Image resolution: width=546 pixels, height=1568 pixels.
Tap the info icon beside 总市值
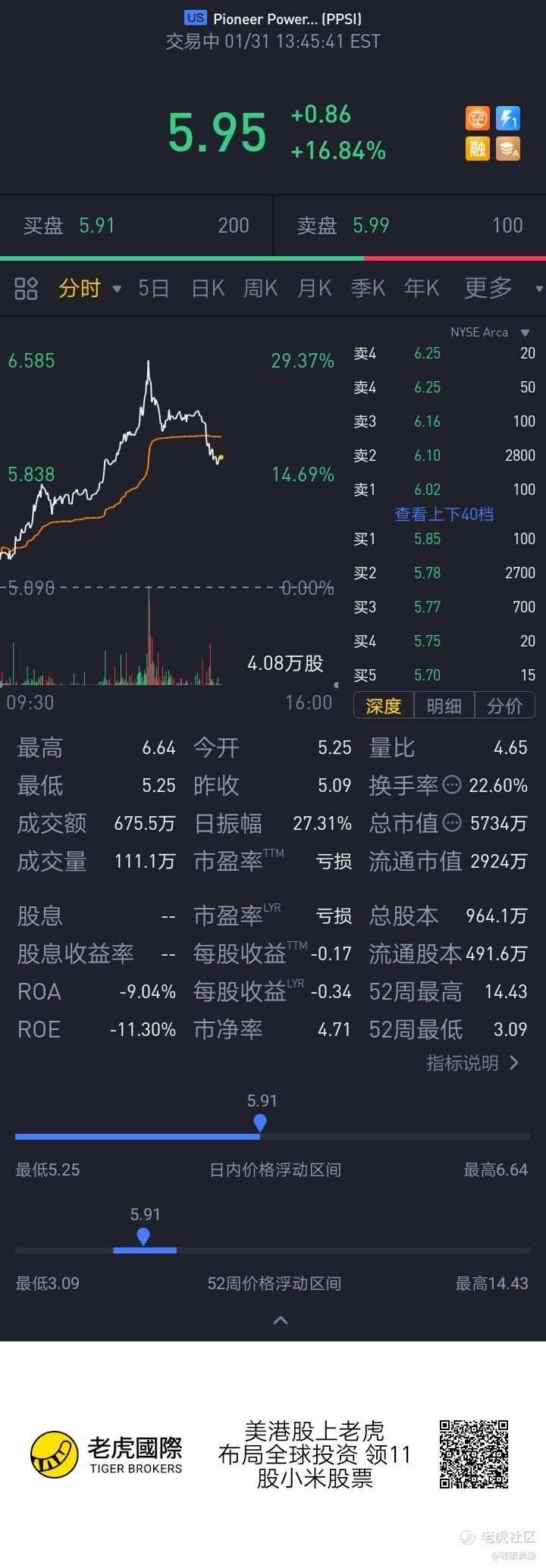[452, 823]
